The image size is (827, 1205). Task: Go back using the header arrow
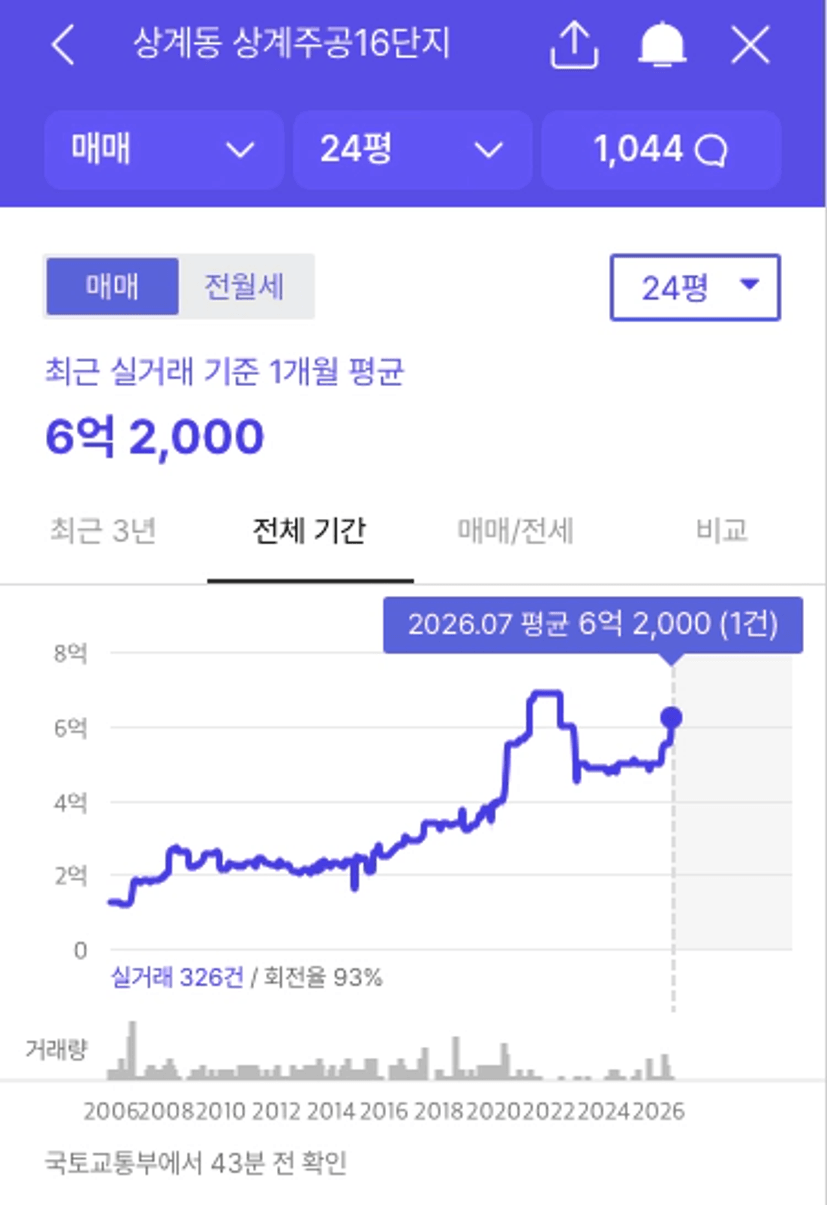(x=63, y=45)
